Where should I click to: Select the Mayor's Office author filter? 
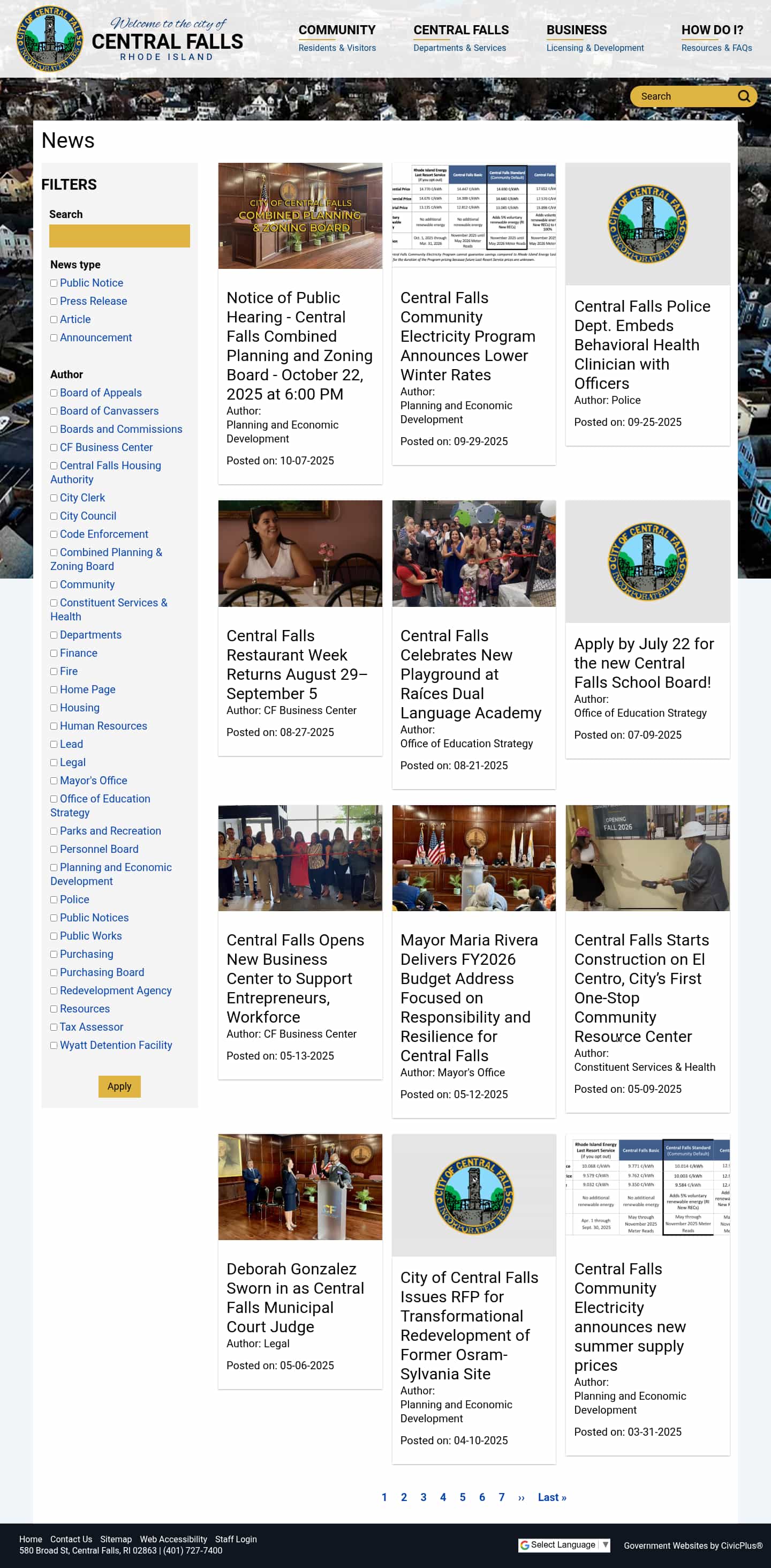[54, 781]
